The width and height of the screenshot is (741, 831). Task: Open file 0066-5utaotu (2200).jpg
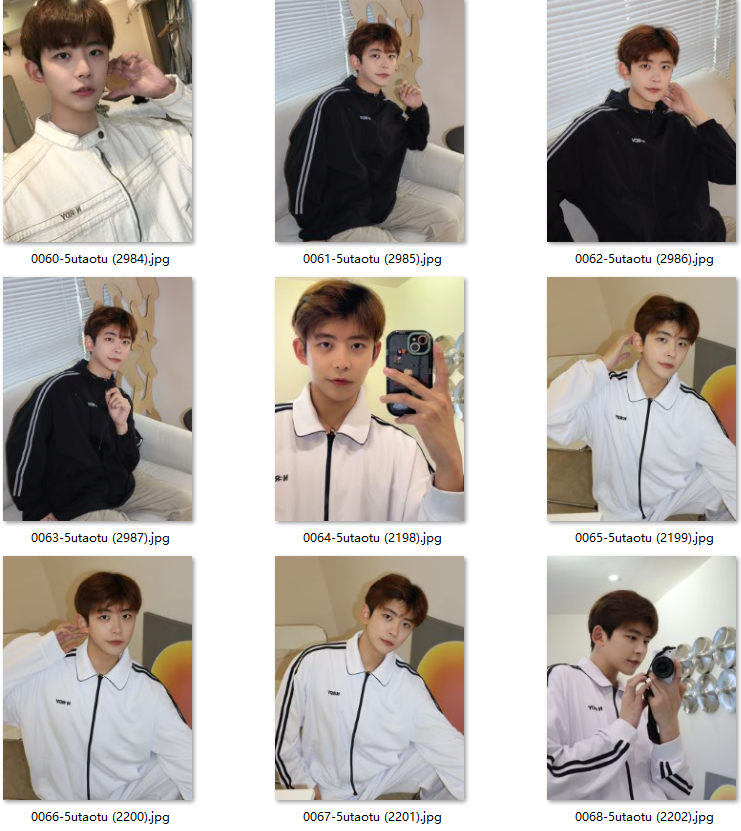[98, 678]
